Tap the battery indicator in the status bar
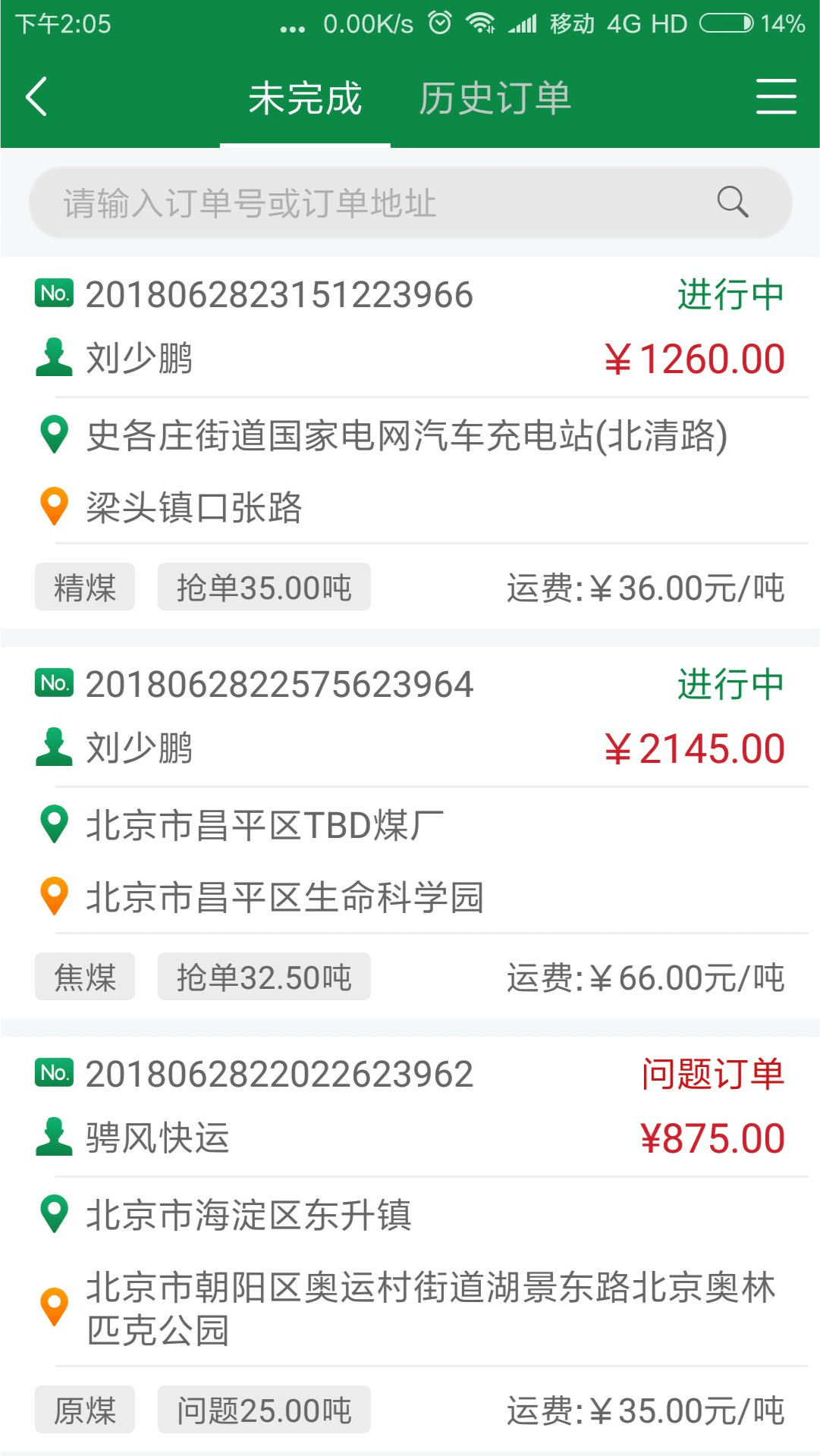The width and height of the screenshot is (820, 1456). pyautogui.click(x=727, y=23)
